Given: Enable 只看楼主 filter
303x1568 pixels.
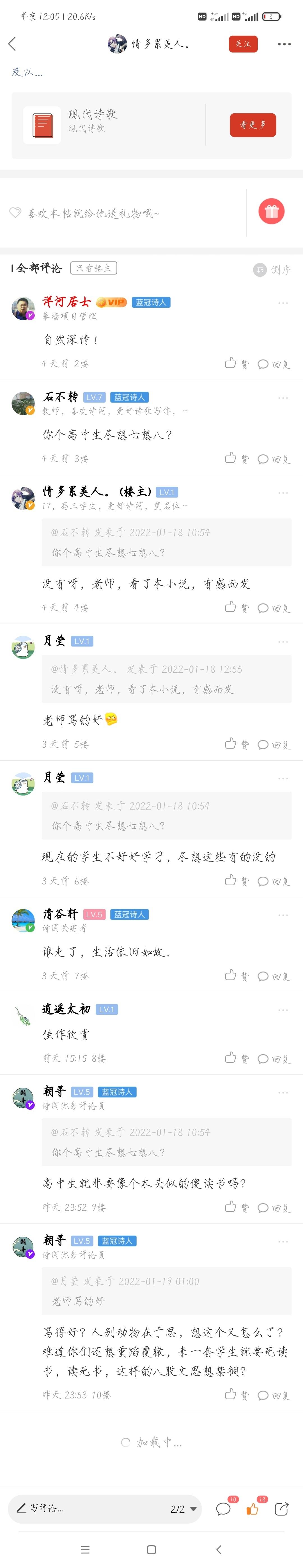Looking at the screenshot, I should coord(94,268).
